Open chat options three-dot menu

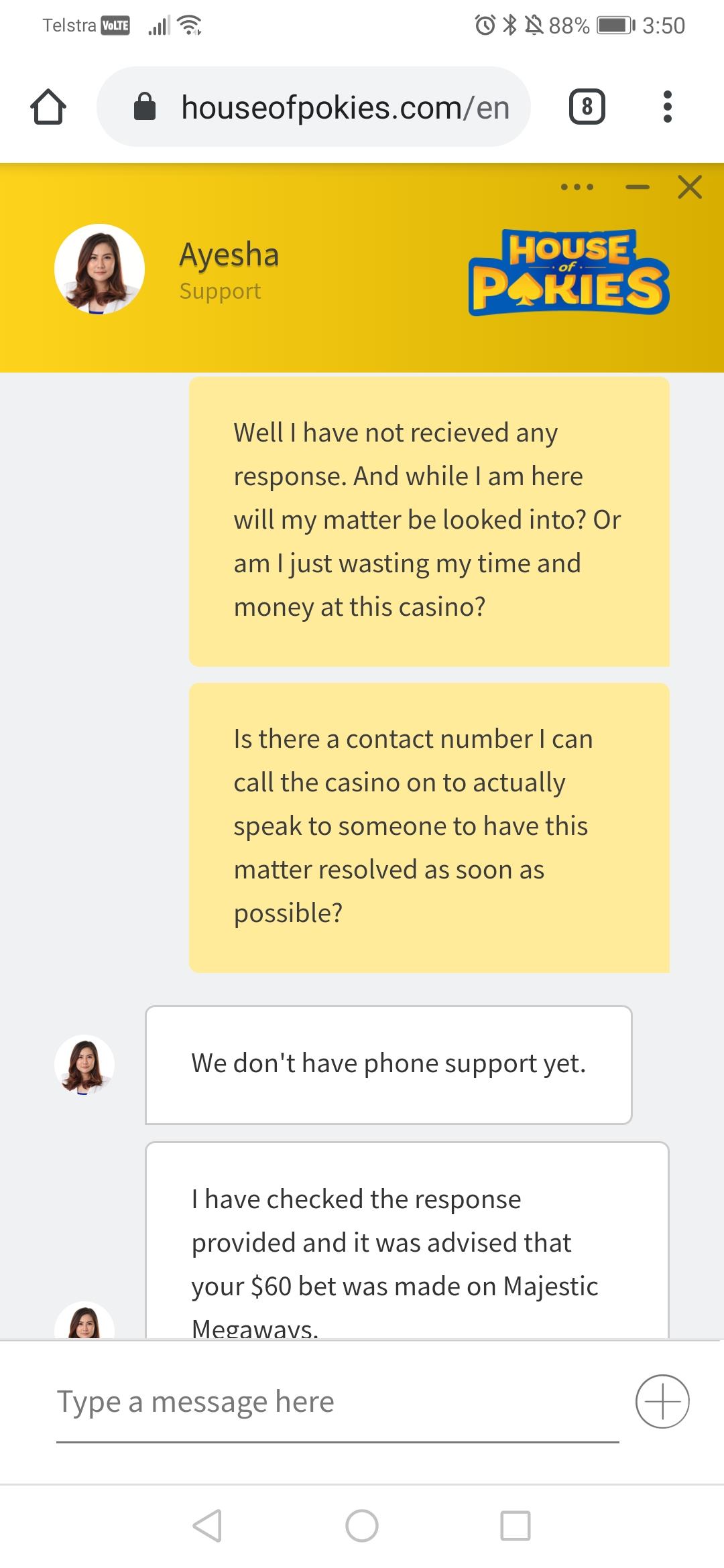[577, 188]
